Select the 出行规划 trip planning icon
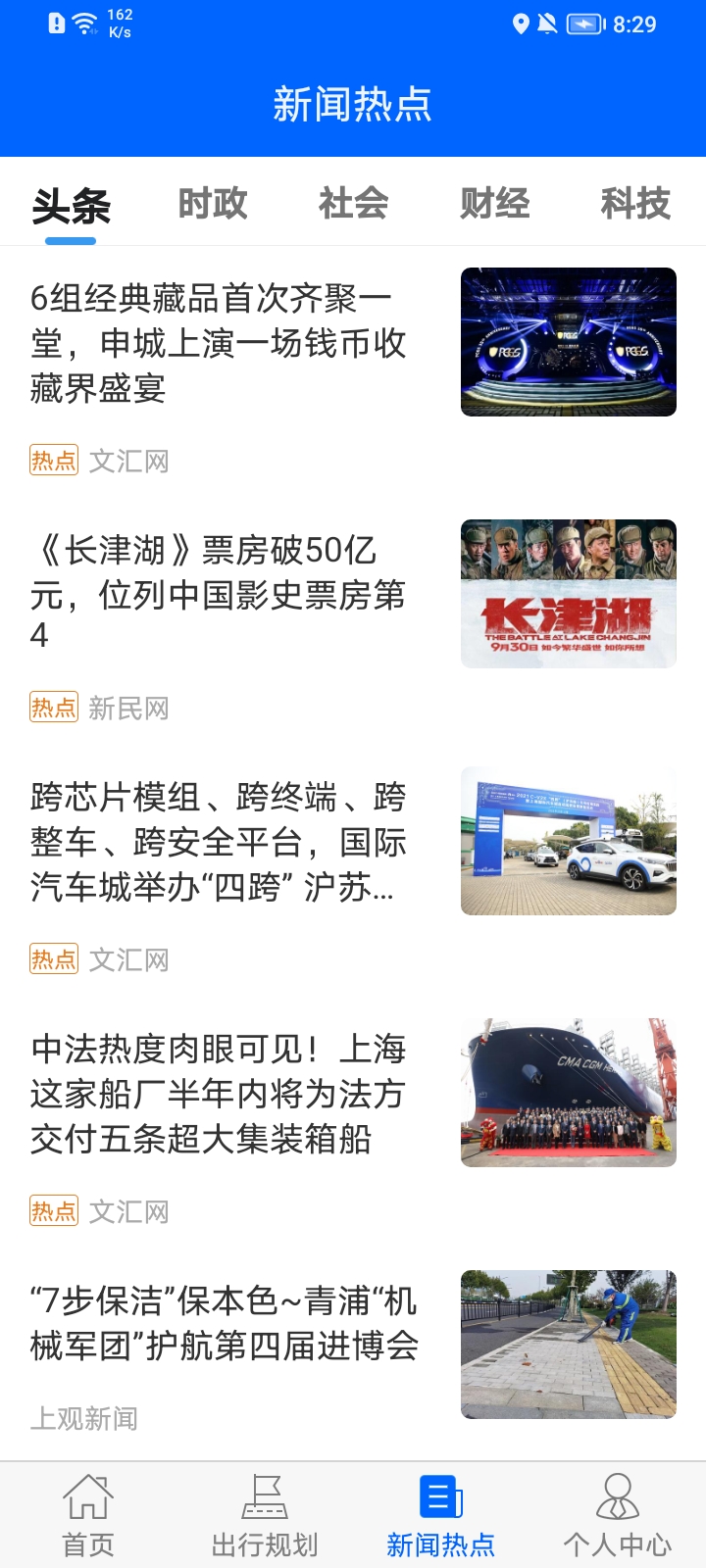The image size is (706, 1568). (x=265, y=1496)
